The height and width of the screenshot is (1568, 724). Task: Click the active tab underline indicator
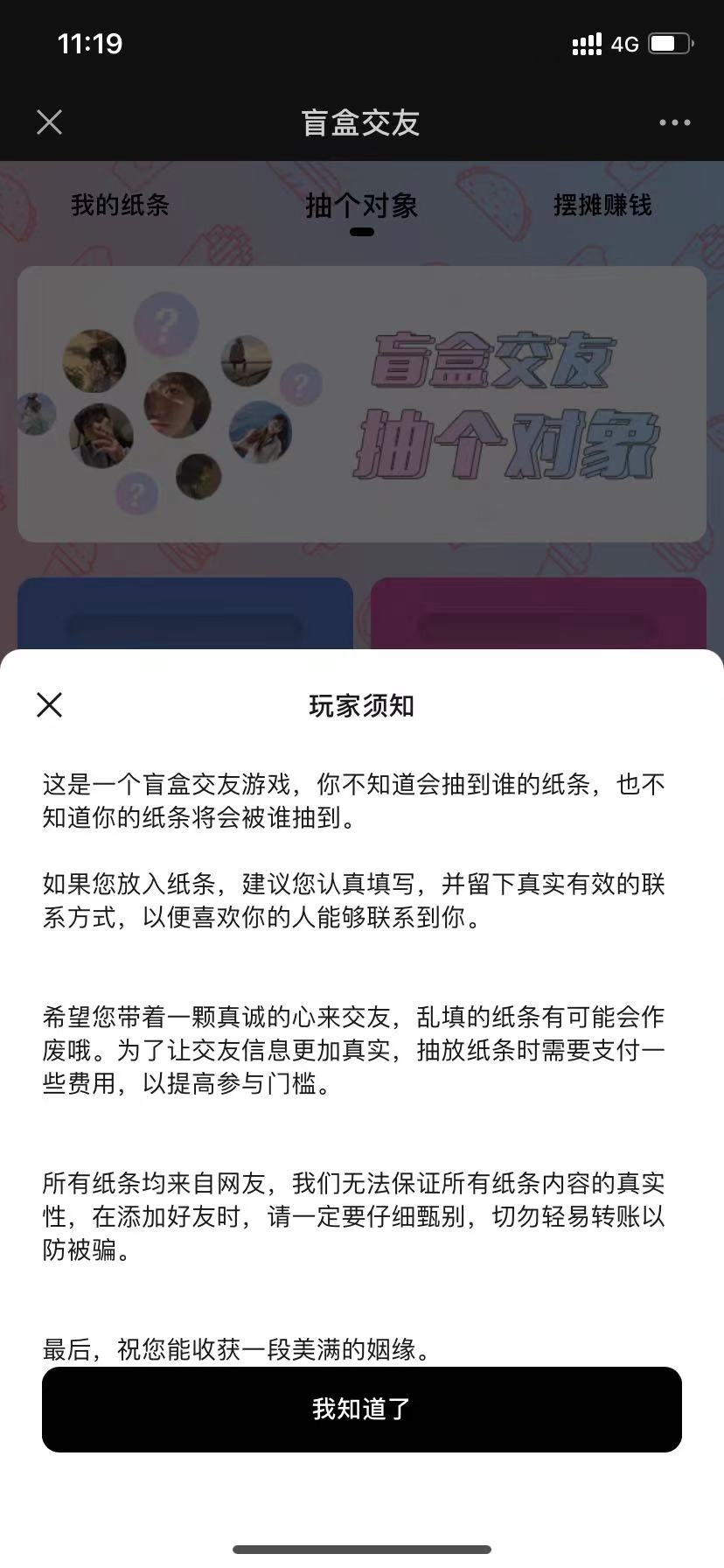tap(360, 232)
